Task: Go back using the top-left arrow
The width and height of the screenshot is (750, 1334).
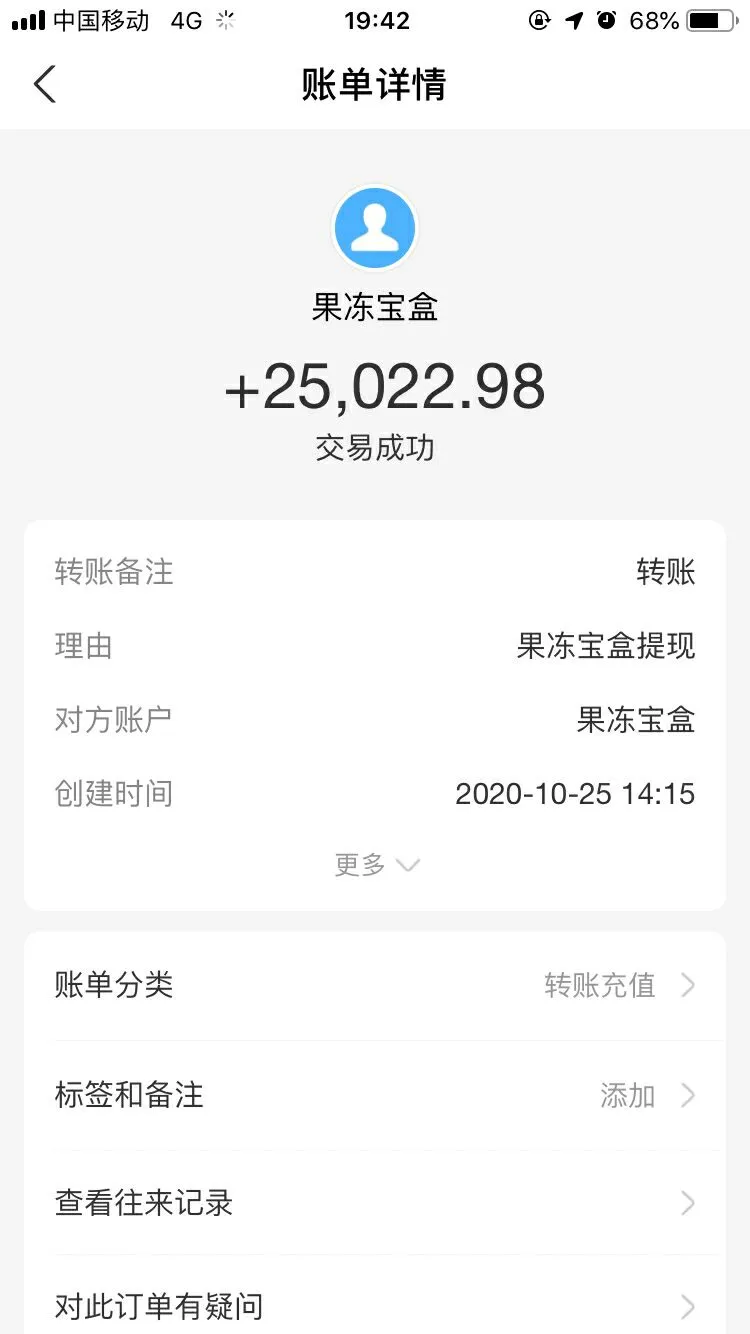Action: 45,84
